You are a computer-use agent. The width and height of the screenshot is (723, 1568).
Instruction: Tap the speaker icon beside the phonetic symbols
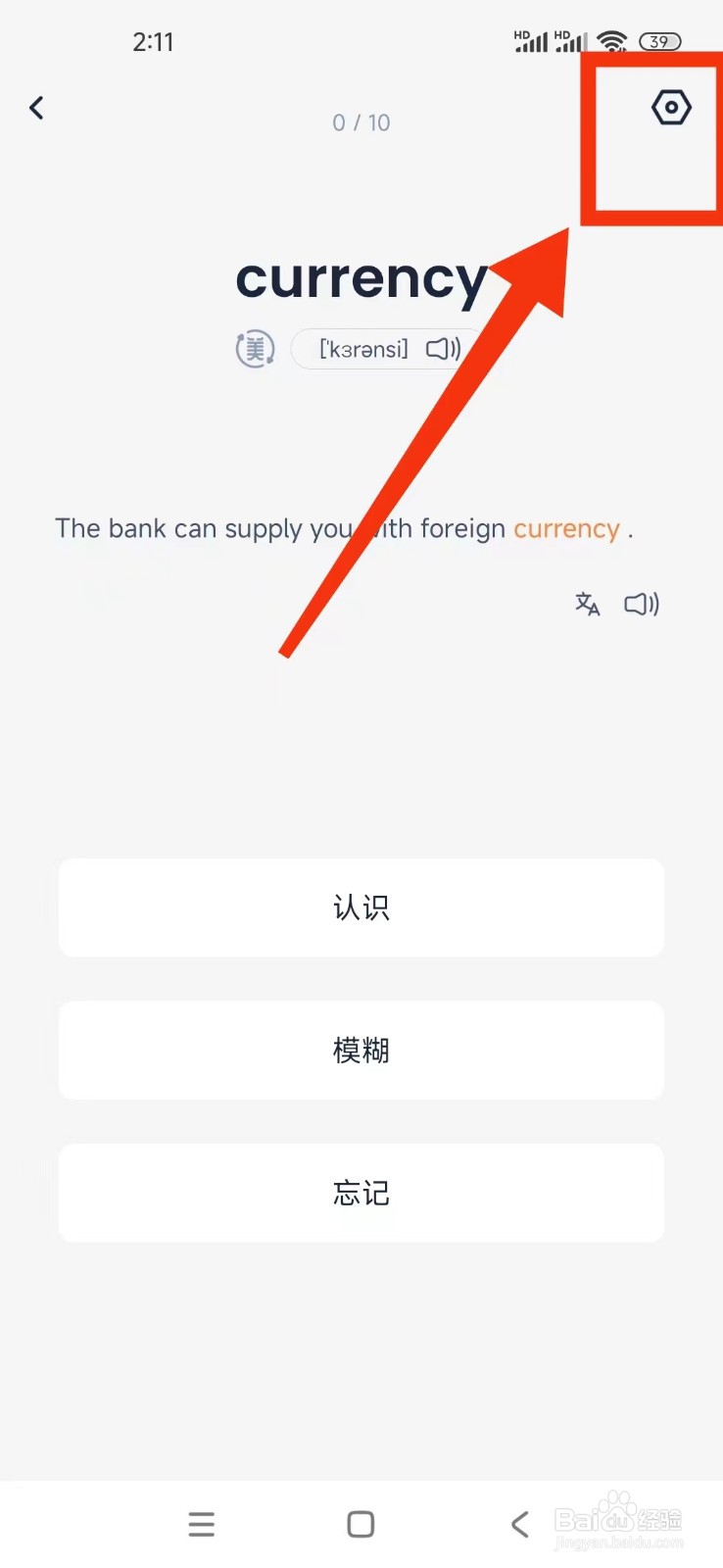(x=441, y=349)
